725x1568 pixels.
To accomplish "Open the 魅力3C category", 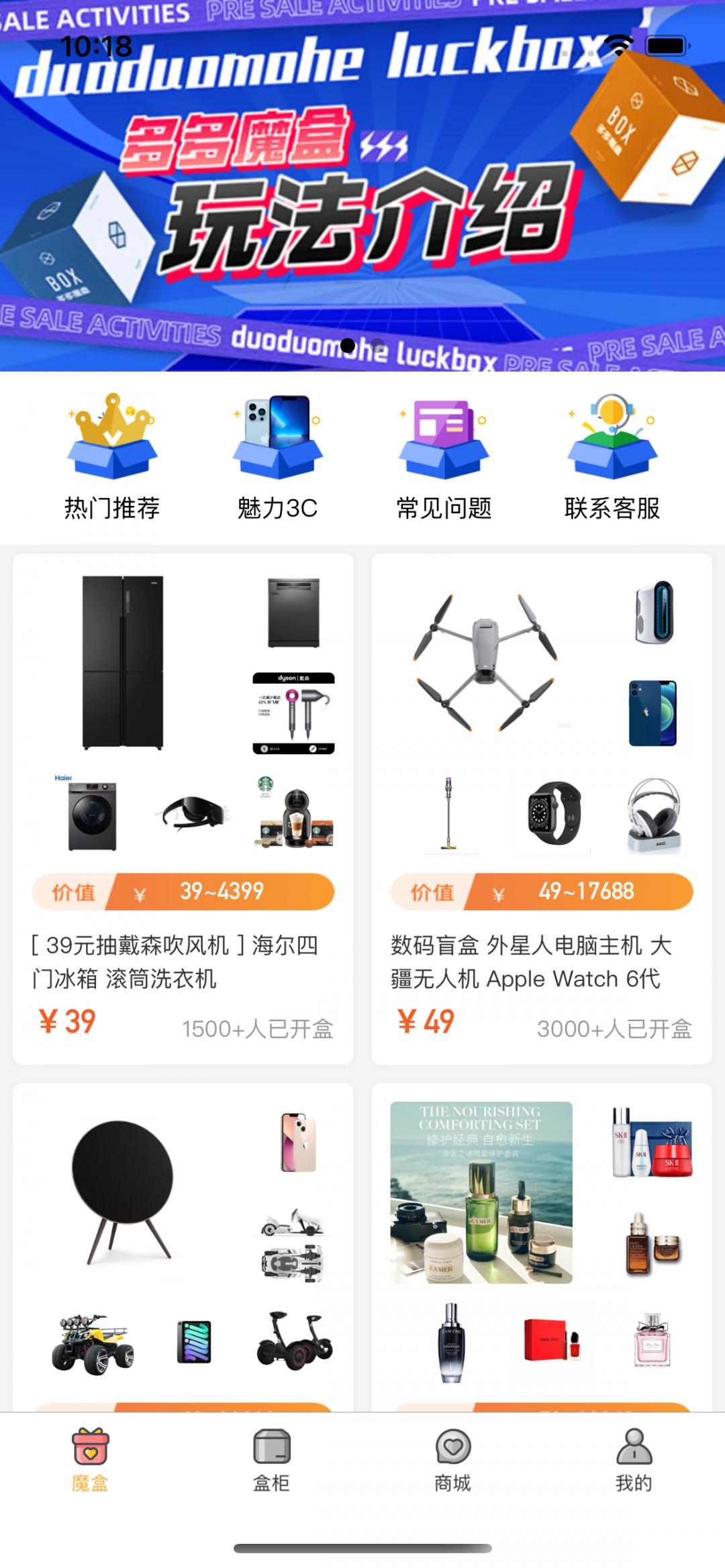I will point(277,456).
